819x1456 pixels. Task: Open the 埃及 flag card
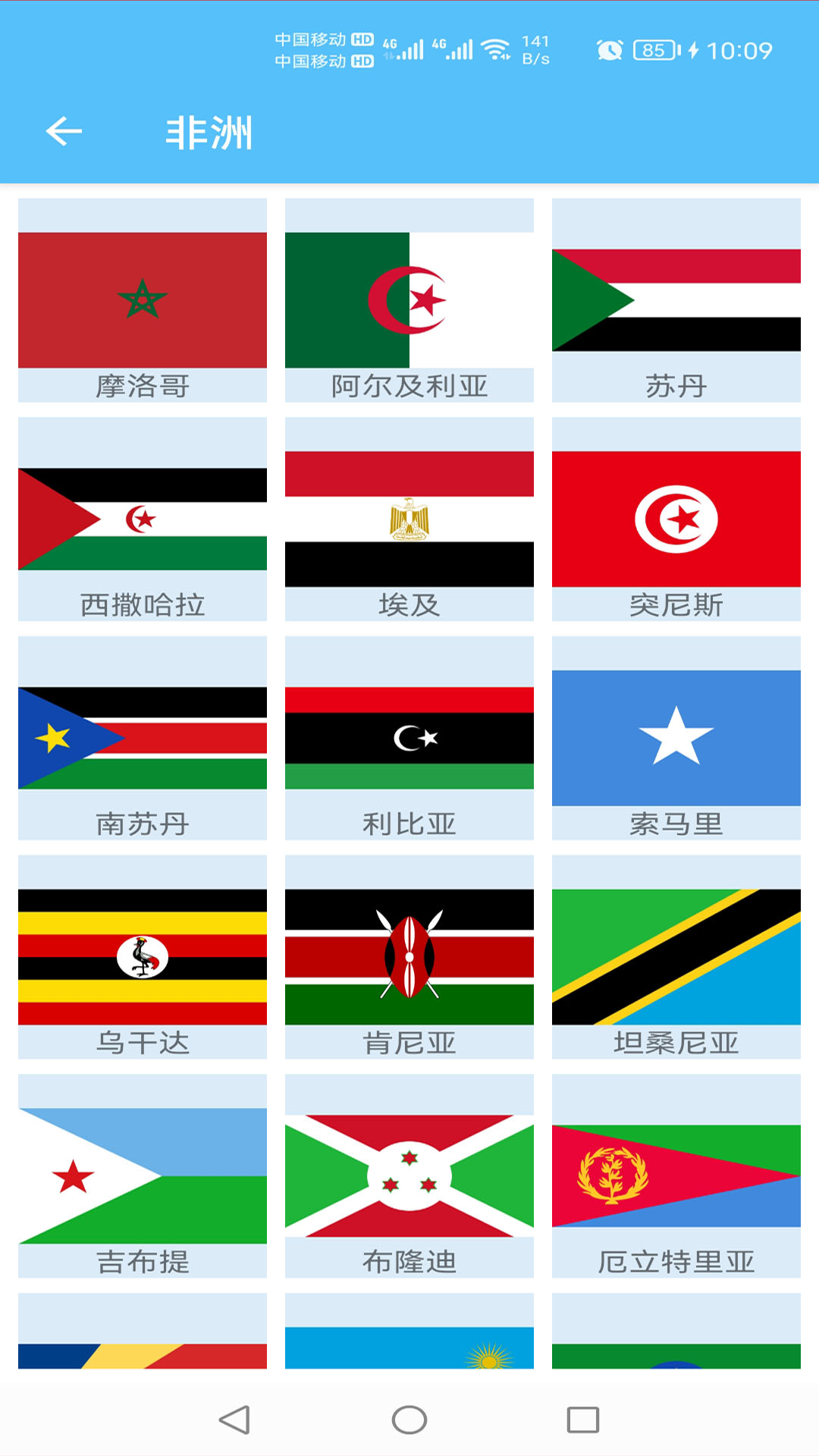[x=409, y=519]
